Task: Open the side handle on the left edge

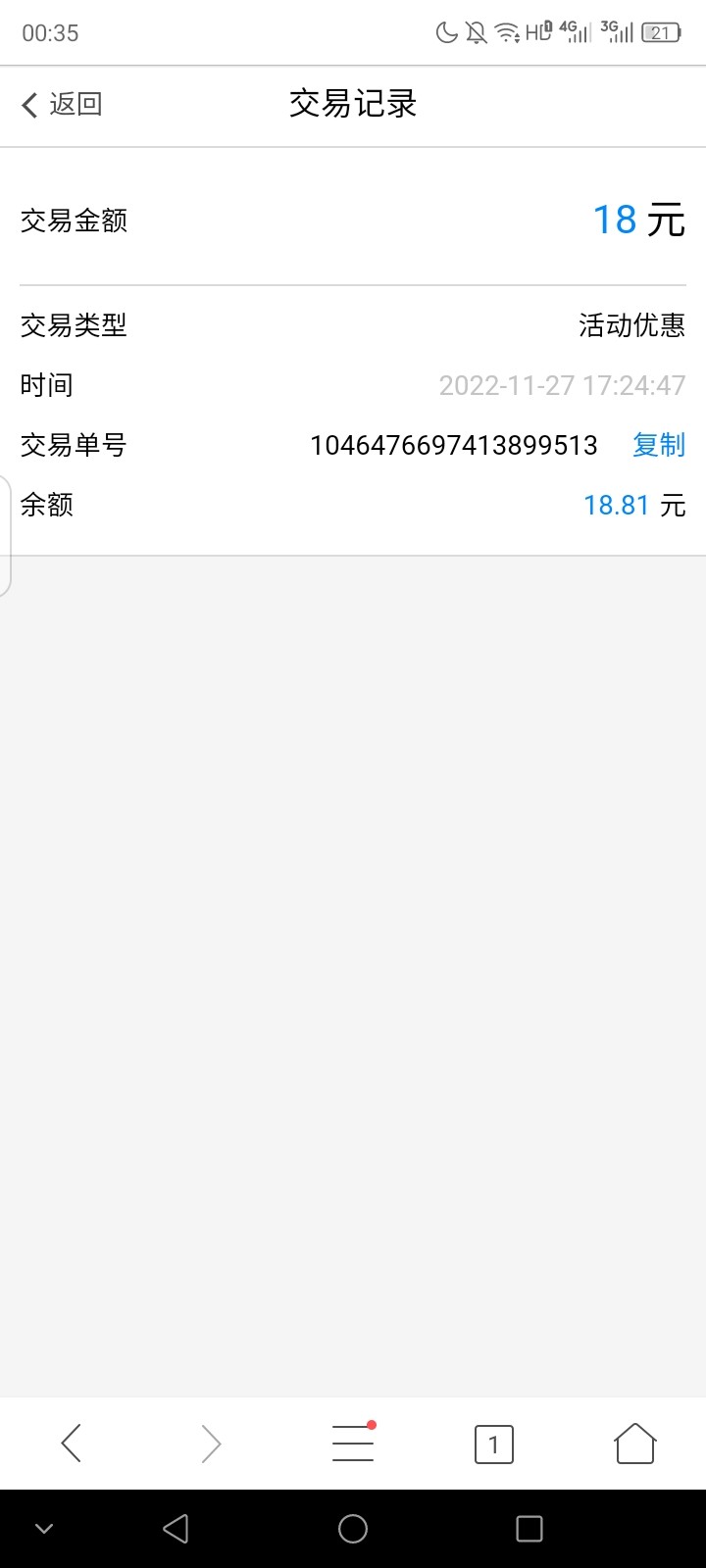Action: [x=5, y=536]
